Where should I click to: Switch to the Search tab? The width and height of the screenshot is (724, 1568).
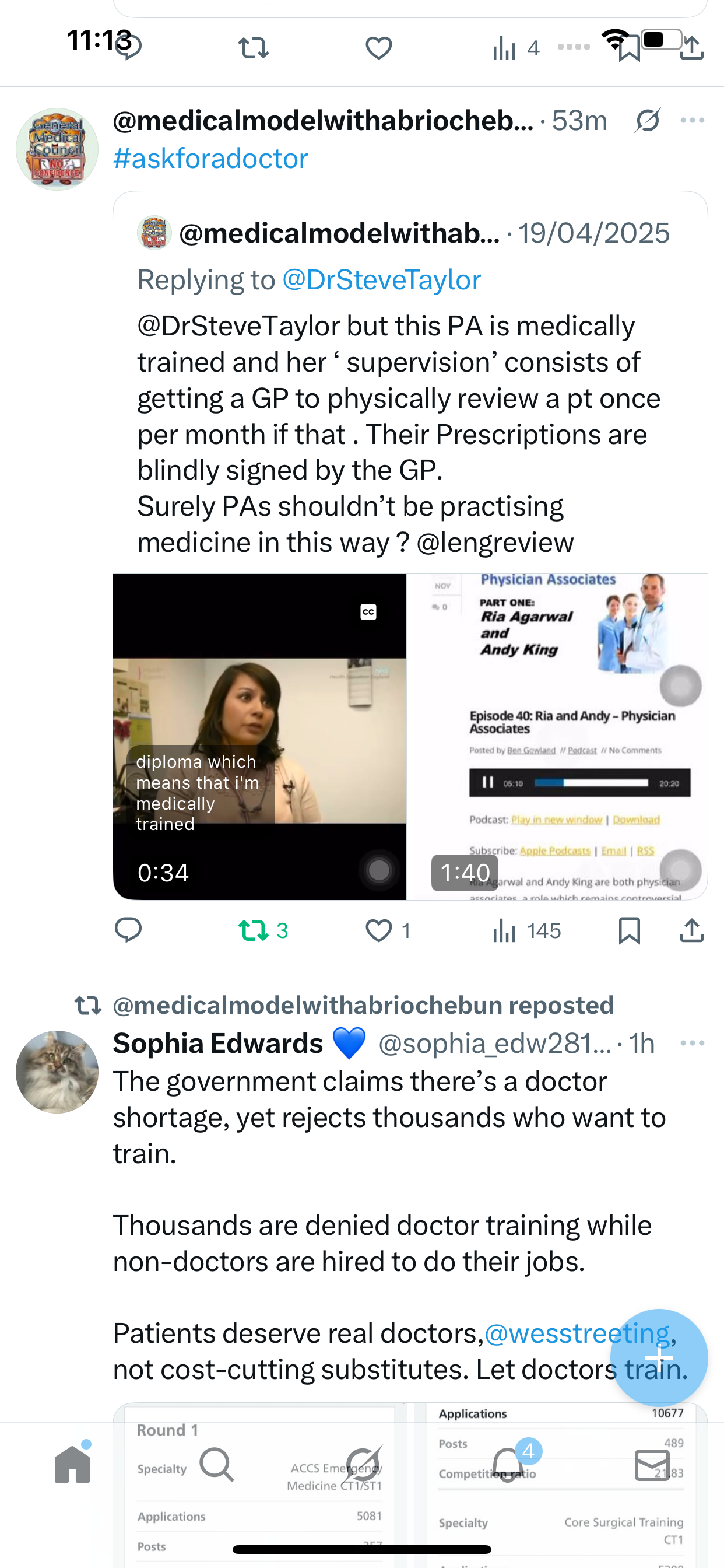coord(217,1465)
